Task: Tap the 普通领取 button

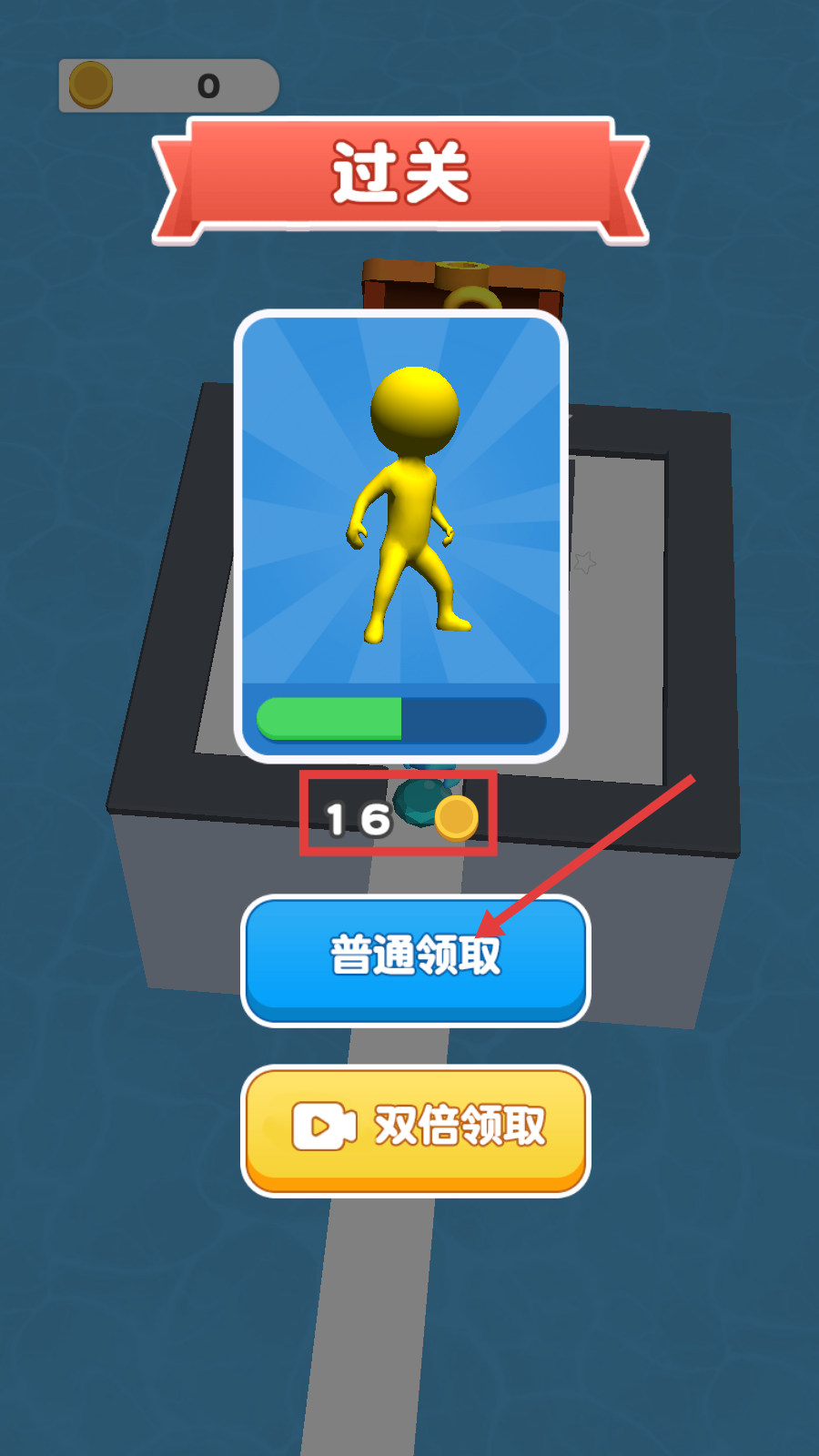Action: pyautogui.click(x=416, y=958)
